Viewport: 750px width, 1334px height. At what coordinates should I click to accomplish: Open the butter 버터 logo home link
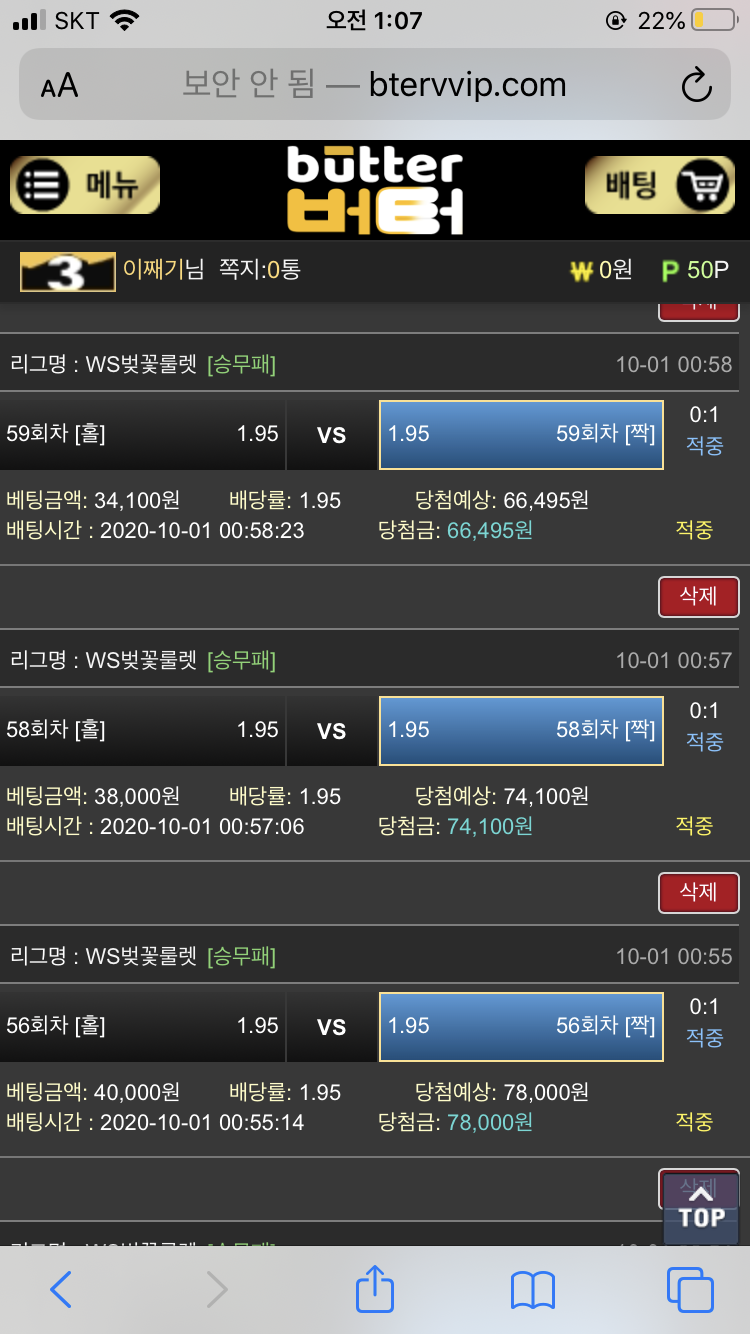[x=375, y=190]
